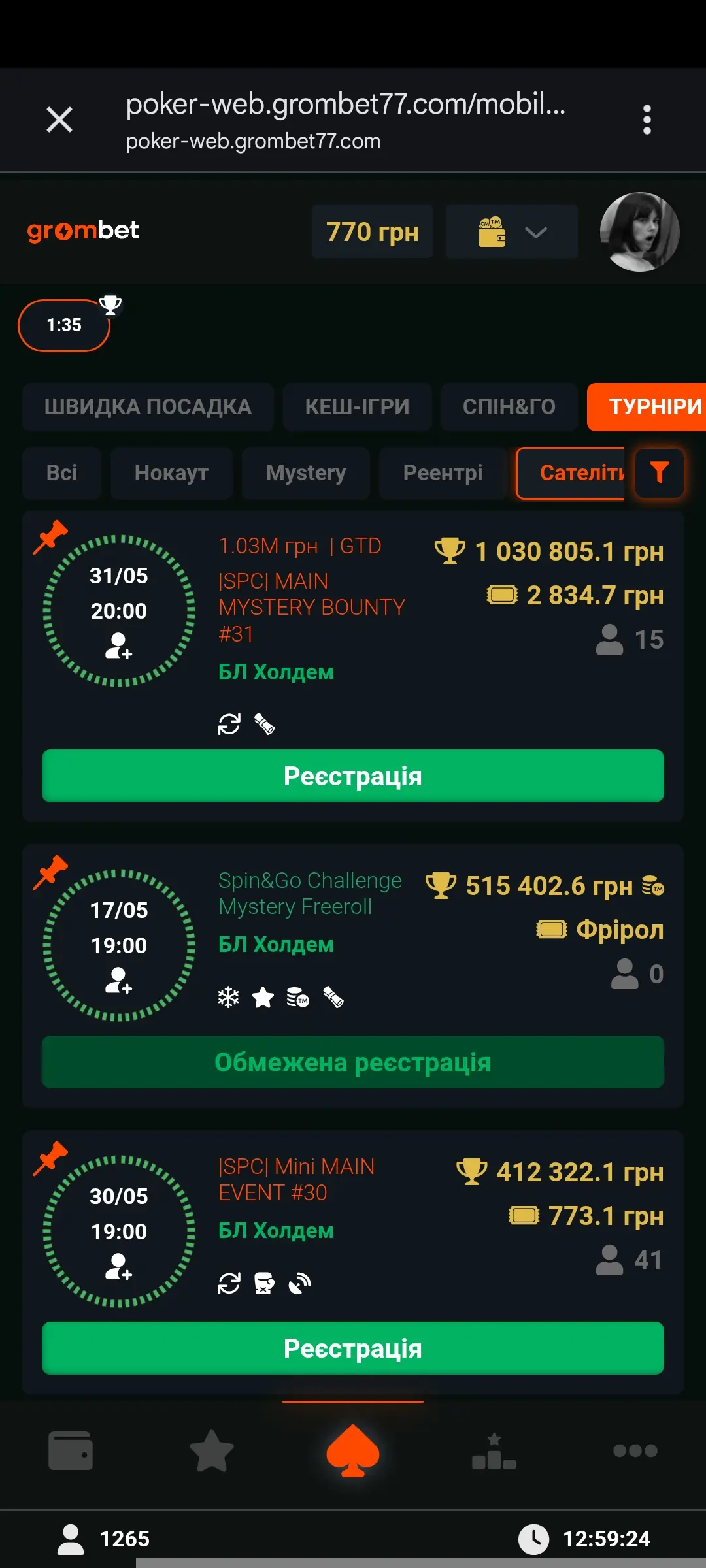Open the tournament filter funnel
This screenshot has width=706, height=1568.
point(660,473)
